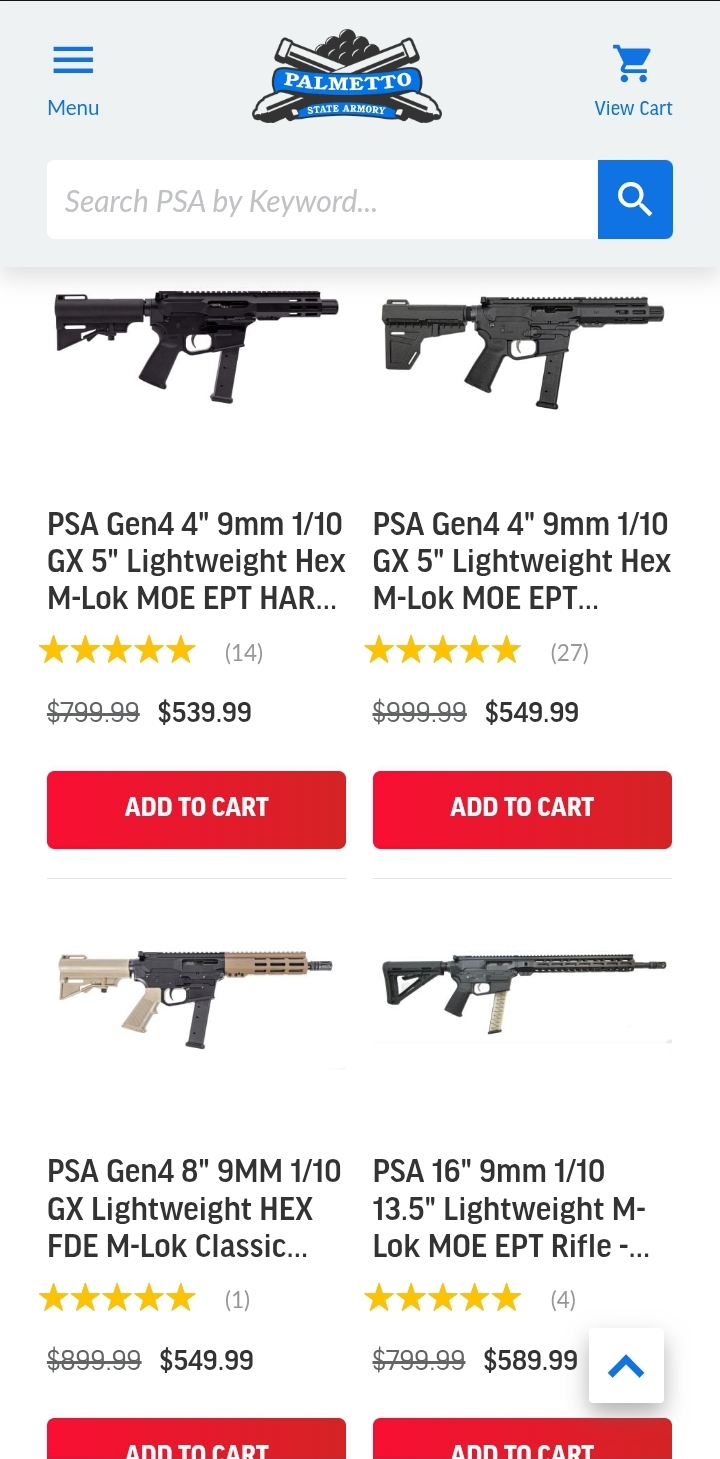Tap the Search PSA by Keyword field

point(322,200)
